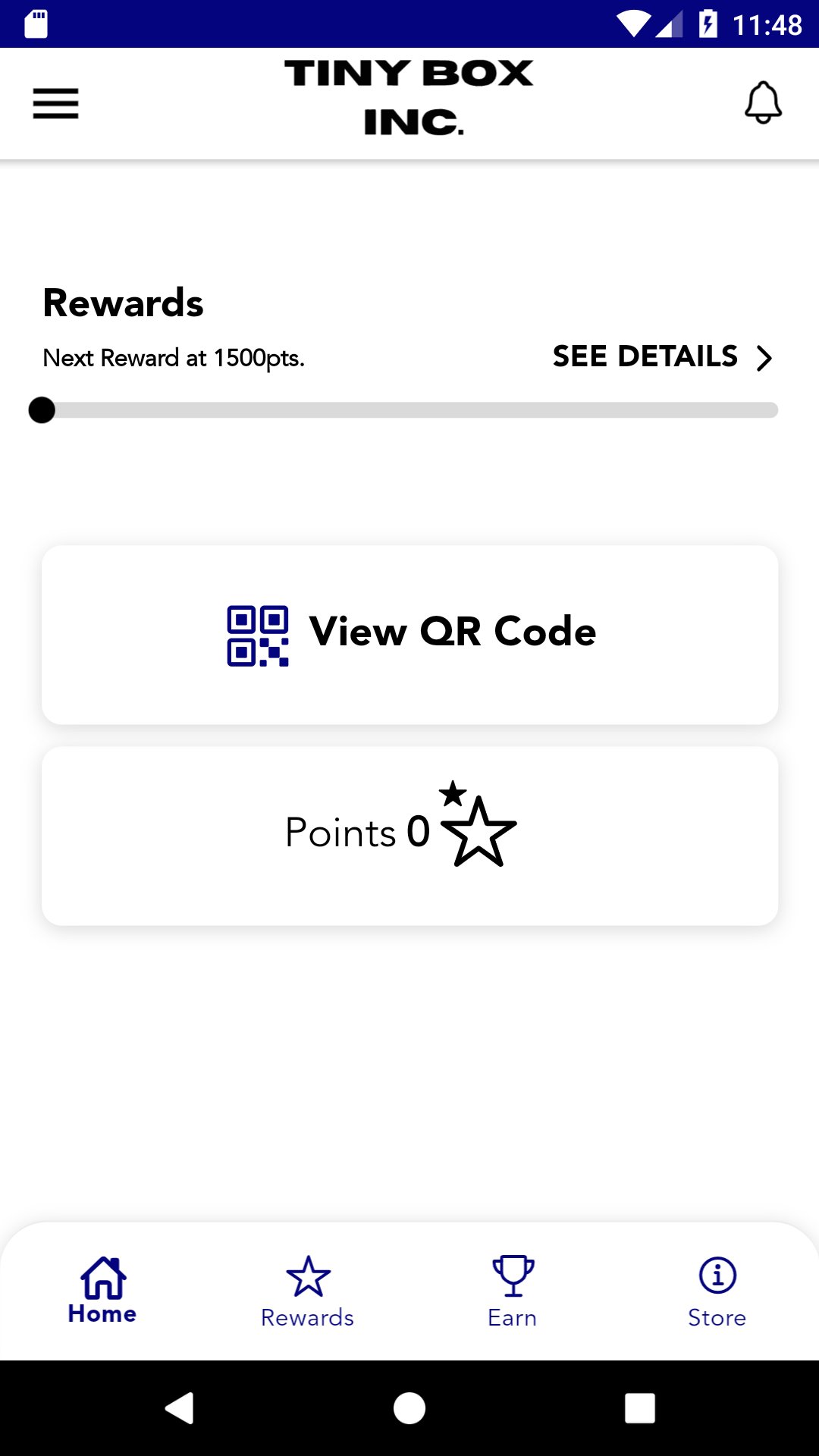Open the hamburger navigation menu

[54, 103]
